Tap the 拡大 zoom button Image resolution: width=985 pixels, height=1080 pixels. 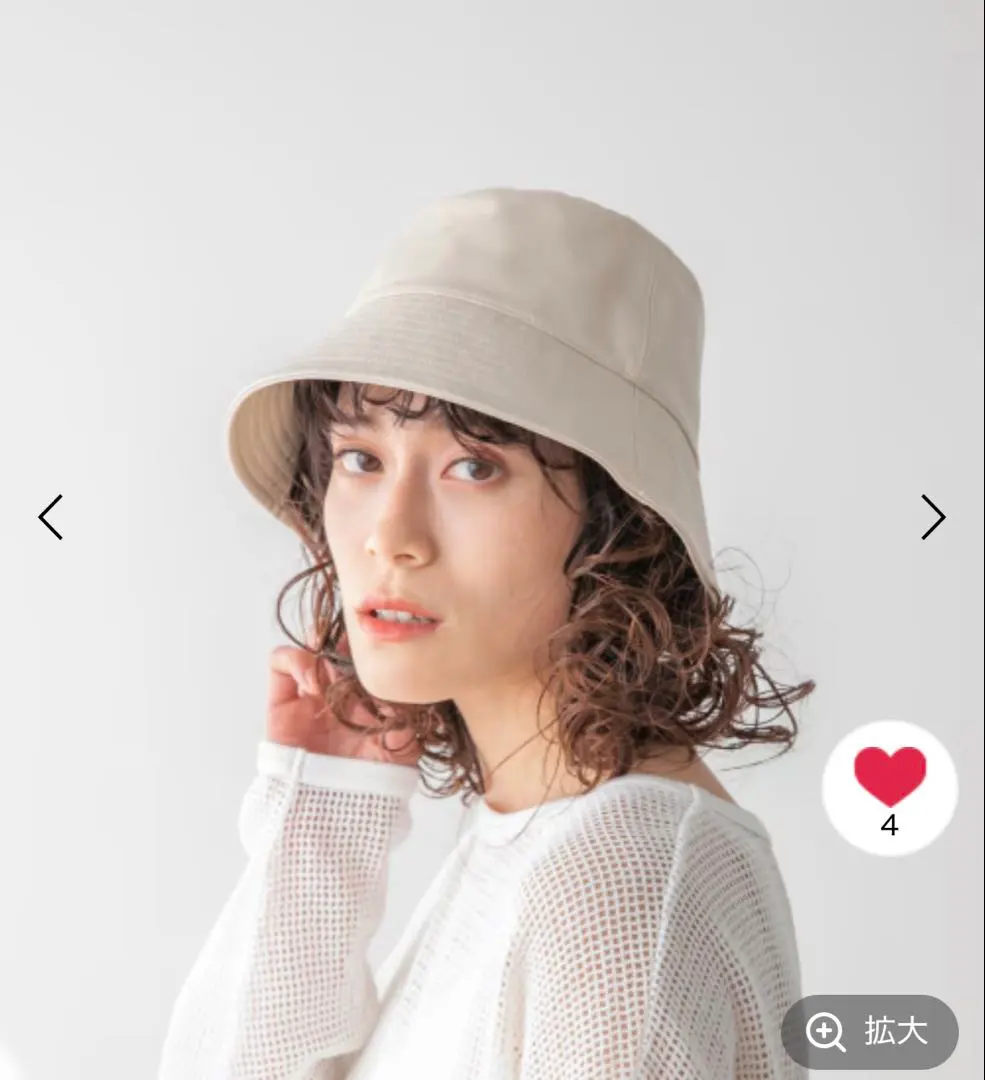click(x=870, y=1032)
